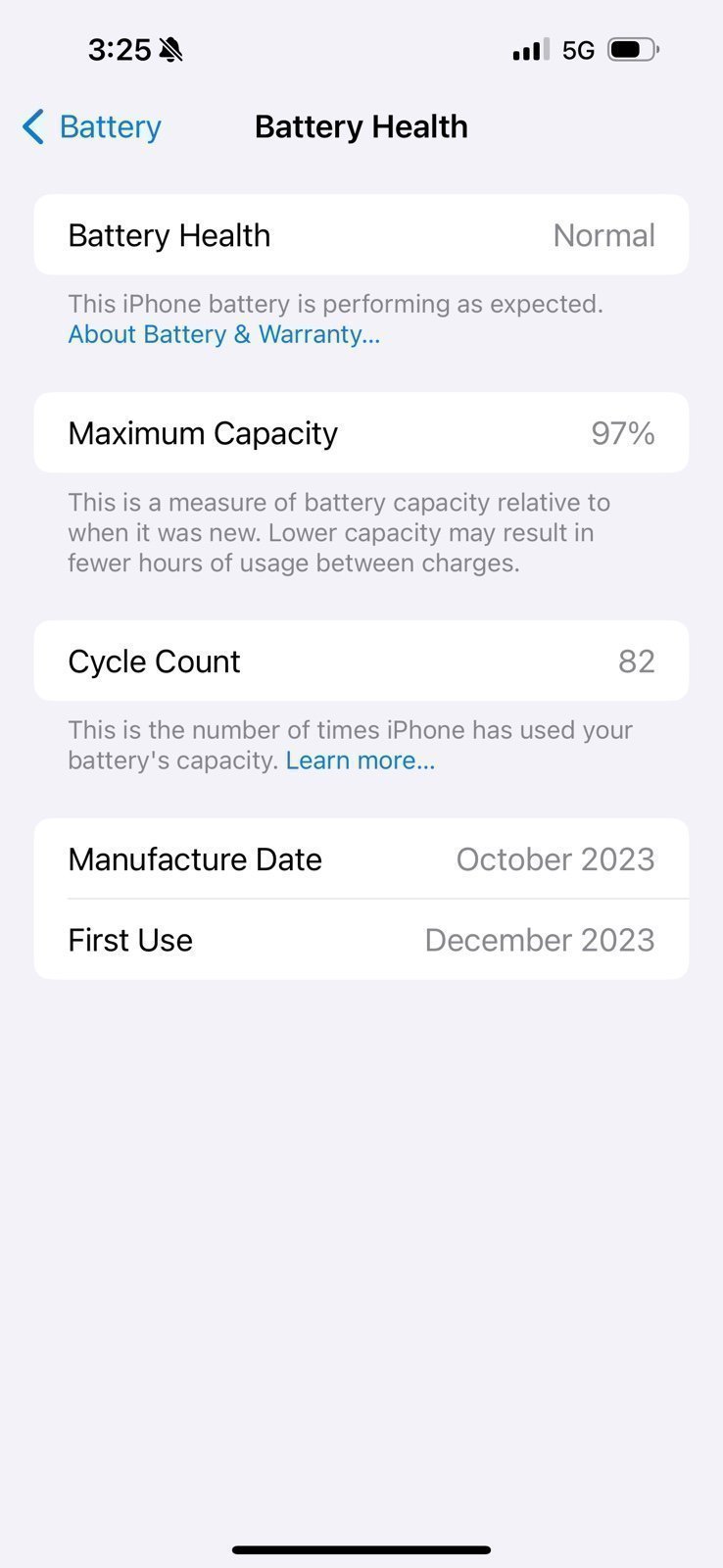Select the First Use row
Image resolution: width=723 pixels, height=1568 pixels.
pyautogui.click(x=361, y=939)
